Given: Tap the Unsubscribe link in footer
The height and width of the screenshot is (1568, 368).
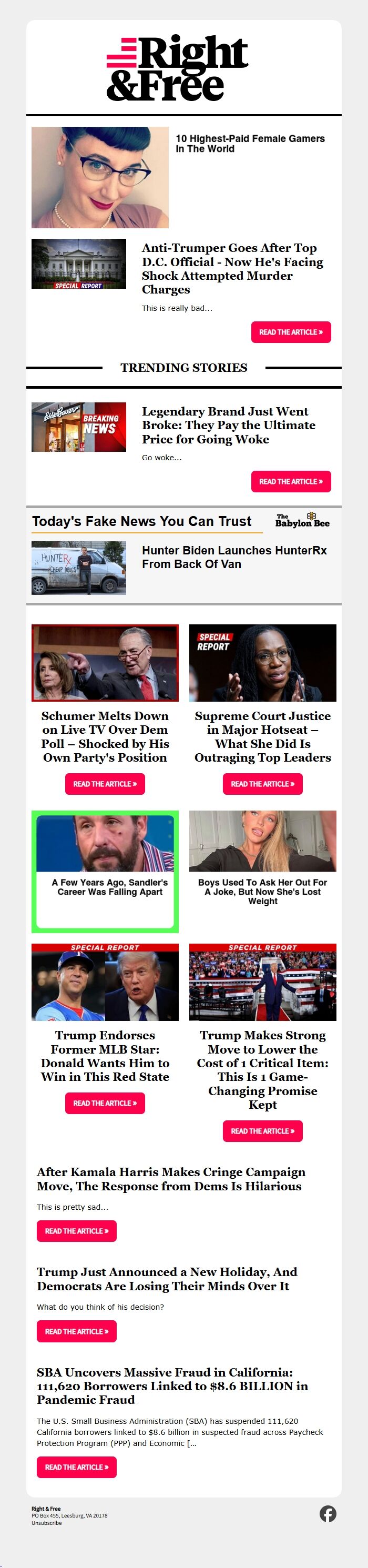Looking at the screenshot, I should (46, 1522).
